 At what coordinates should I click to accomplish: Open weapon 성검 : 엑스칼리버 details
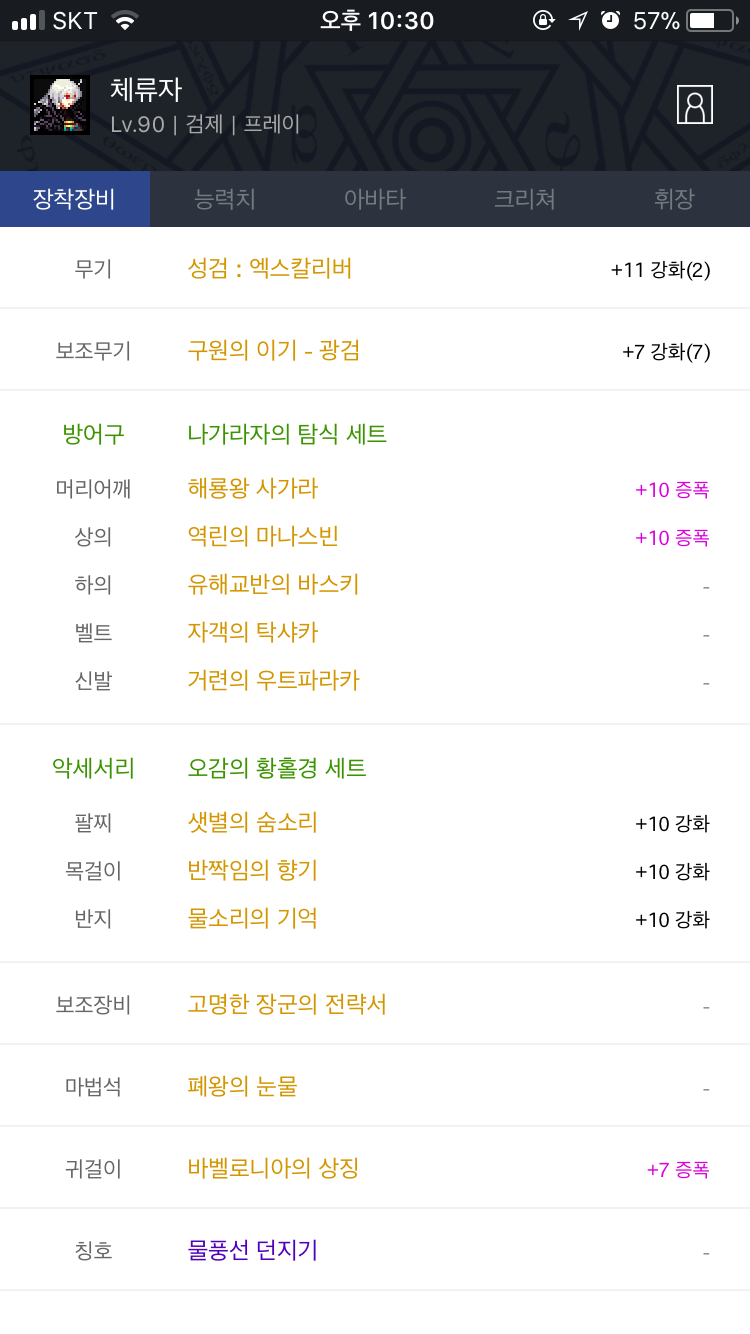point(270,268)
